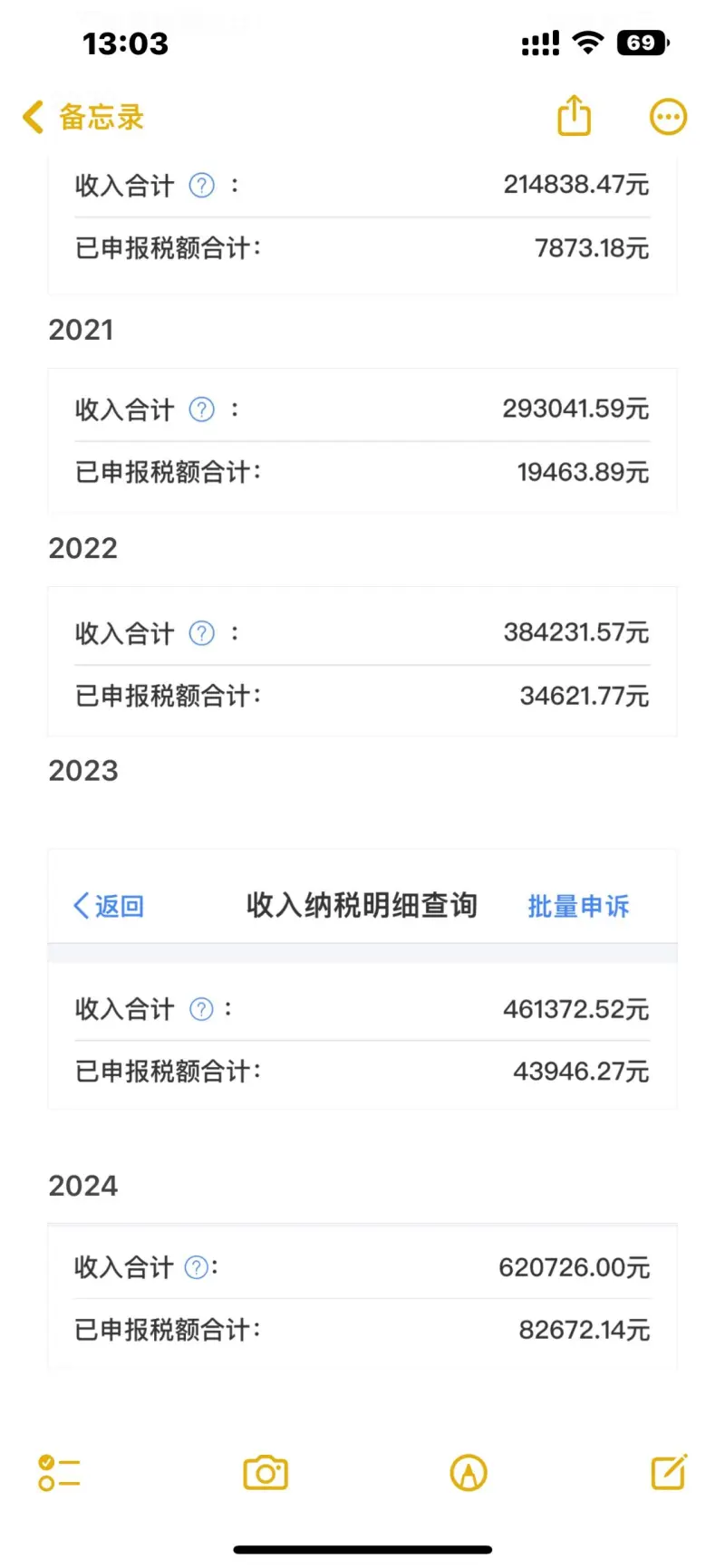
Task: Open the camera attachment options
Action: 266,1473
